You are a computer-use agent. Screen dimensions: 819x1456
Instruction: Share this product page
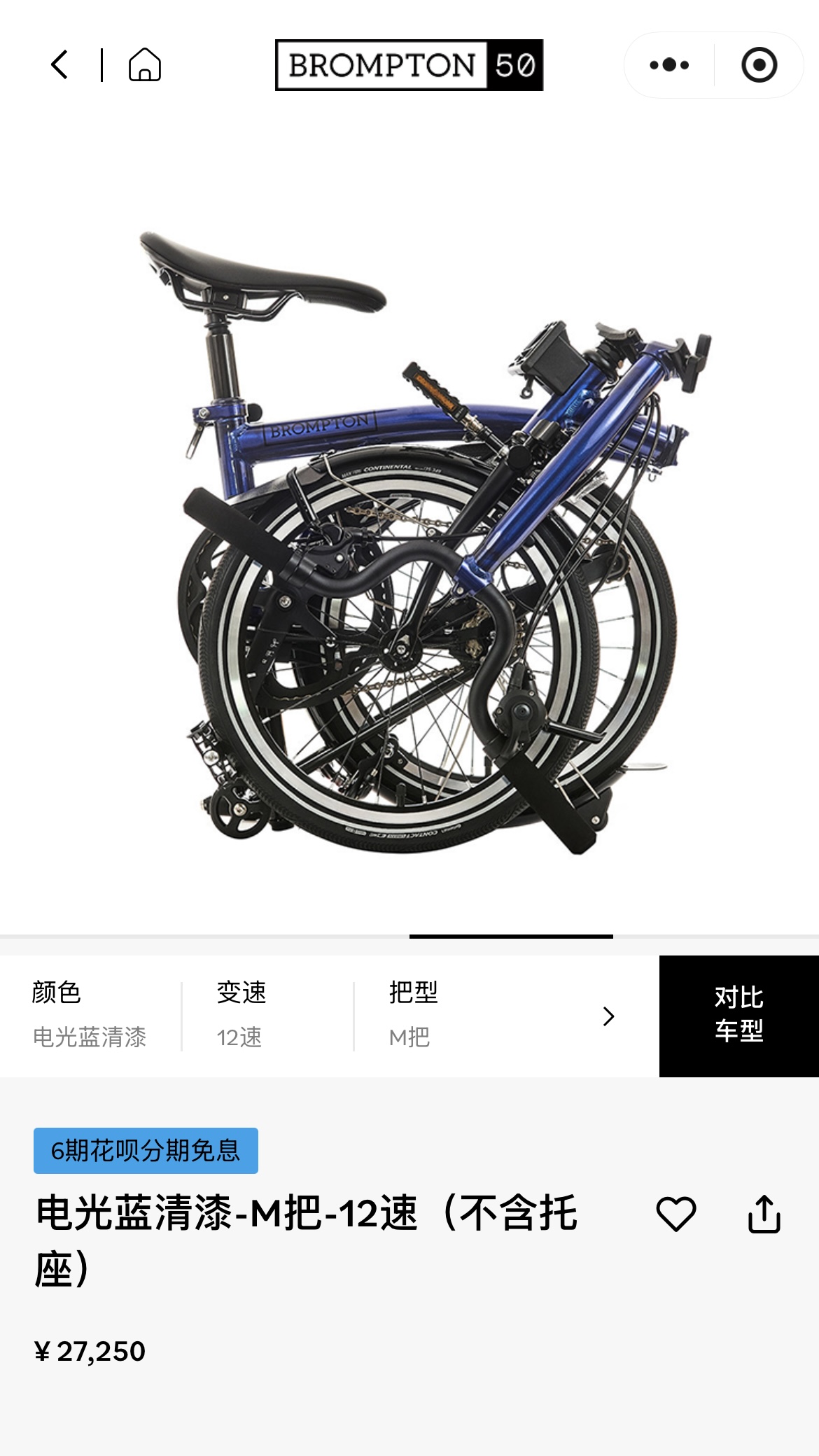click(764, 1214)
